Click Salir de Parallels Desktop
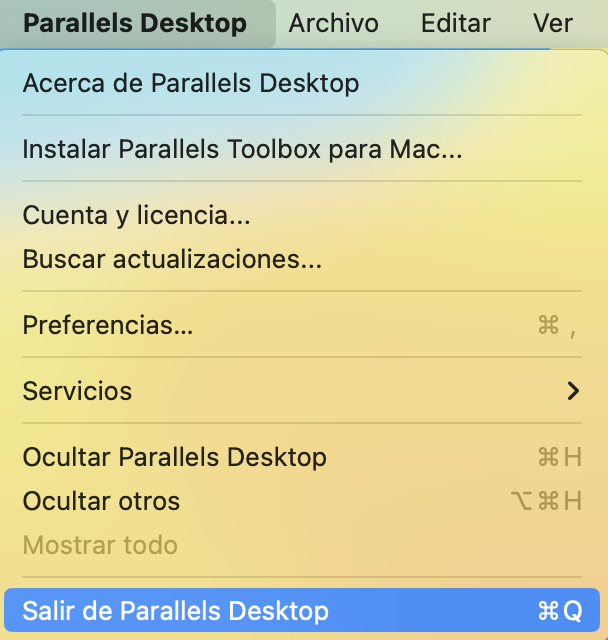Screen dimensions: 608x640 175,610
